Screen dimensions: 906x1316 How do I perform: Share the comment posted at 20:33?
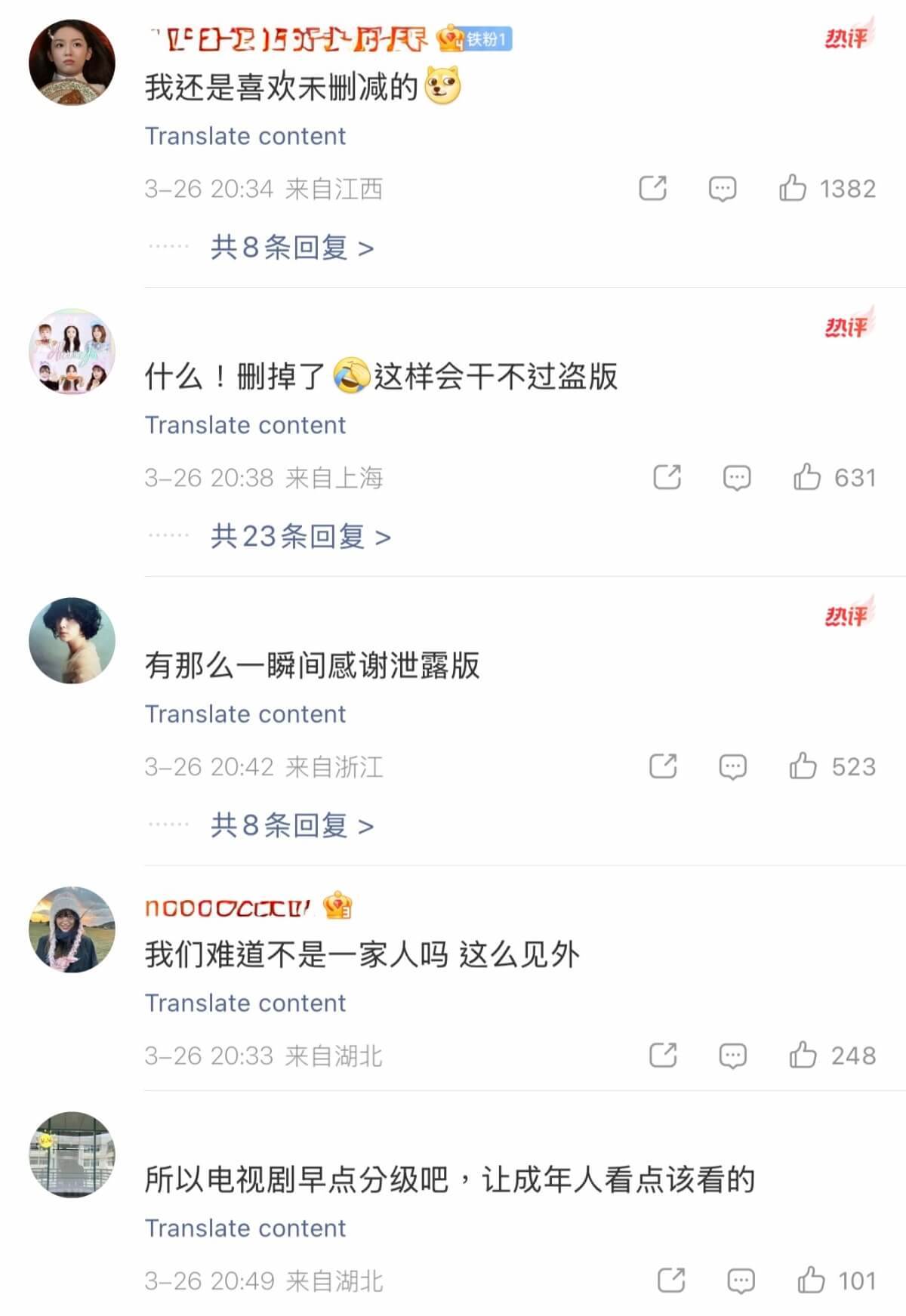pyautogui.click(x=663, y=1055)
